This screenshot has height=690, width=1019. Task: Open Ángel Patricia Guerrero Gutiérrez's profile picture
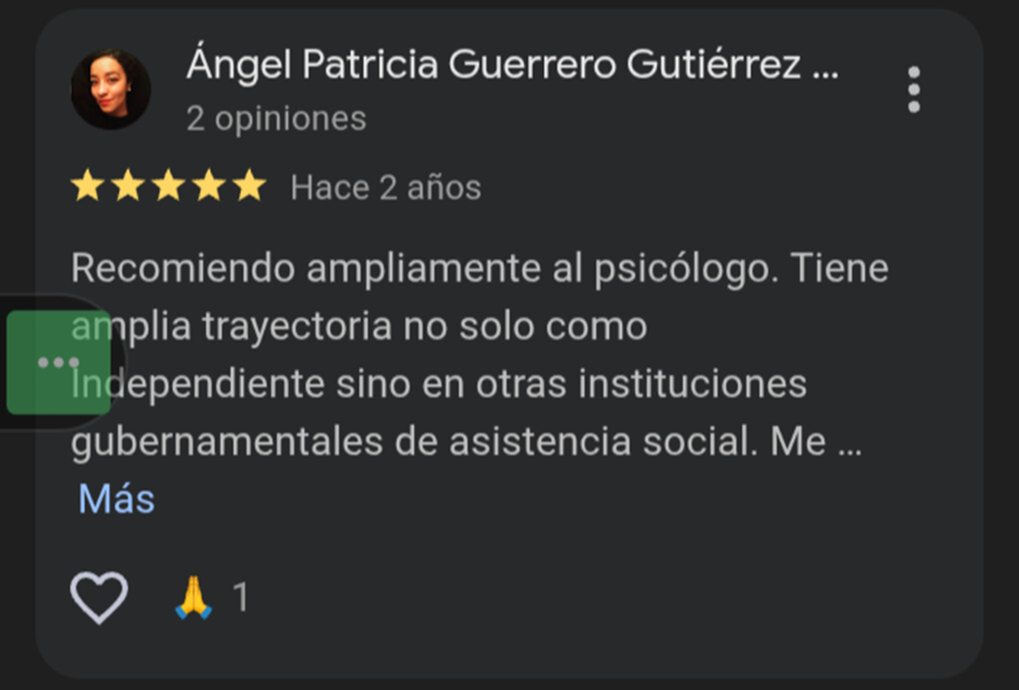110,90
